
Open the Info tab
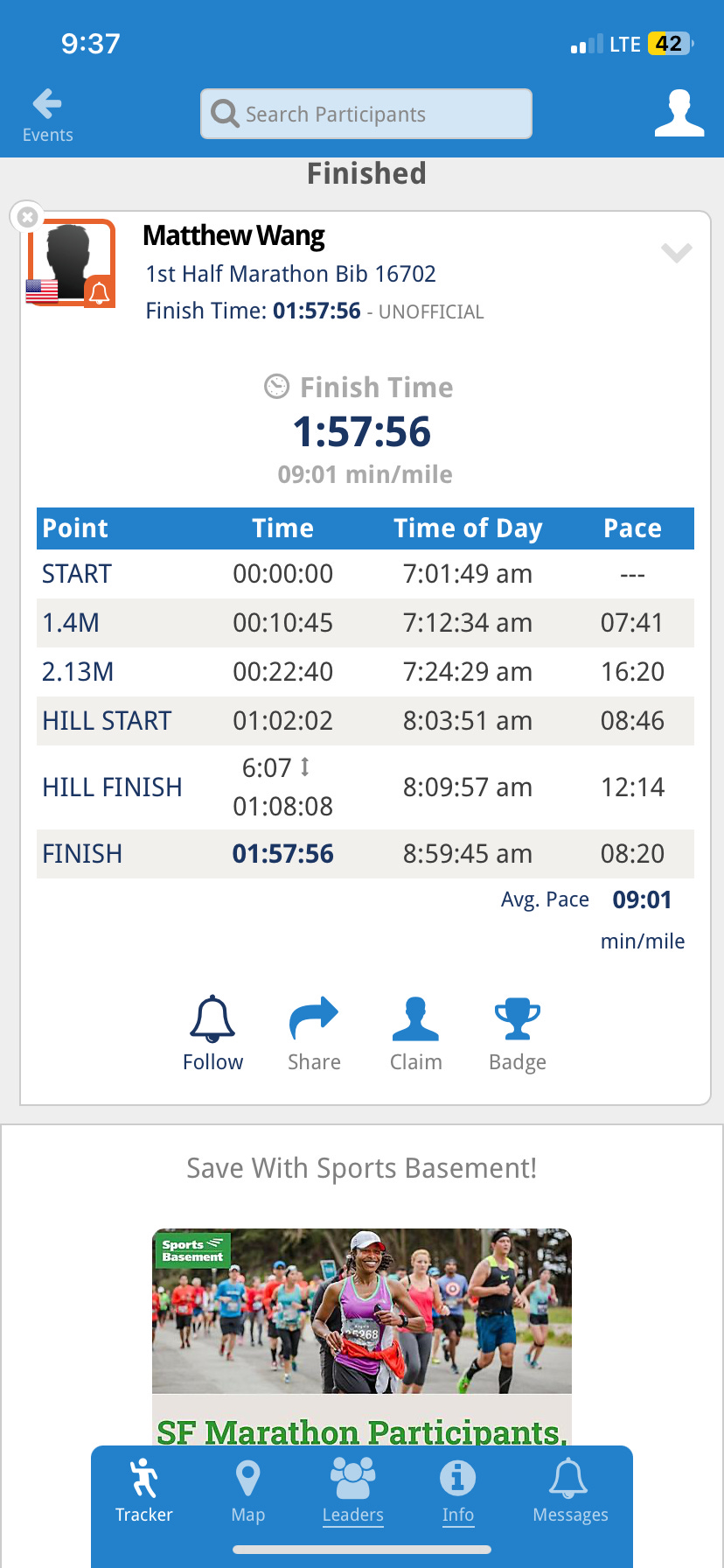pyautogui.click(x=457, y=1492)
